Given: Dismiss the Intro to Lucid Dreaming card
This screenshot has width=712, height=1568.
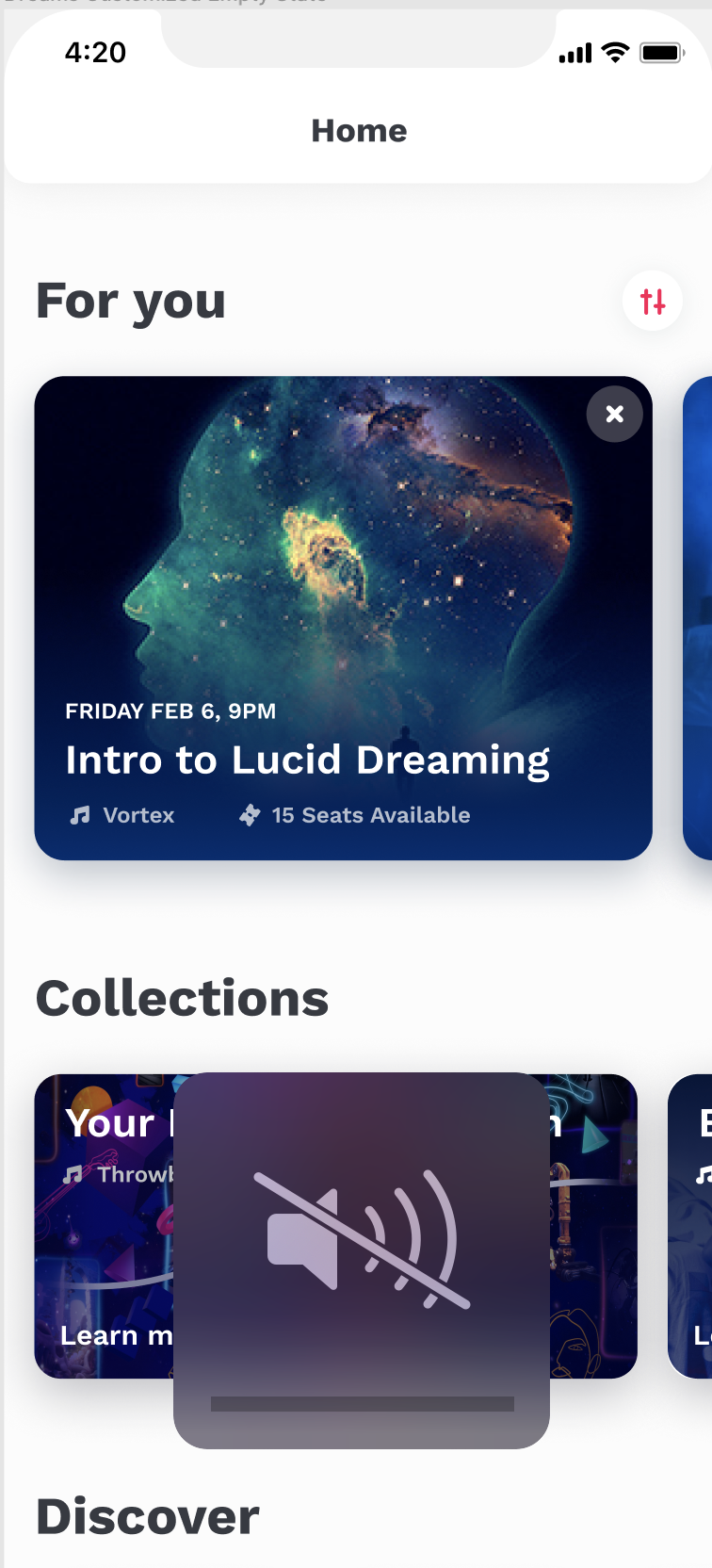Looking at the screenshot, I should 615,414.
